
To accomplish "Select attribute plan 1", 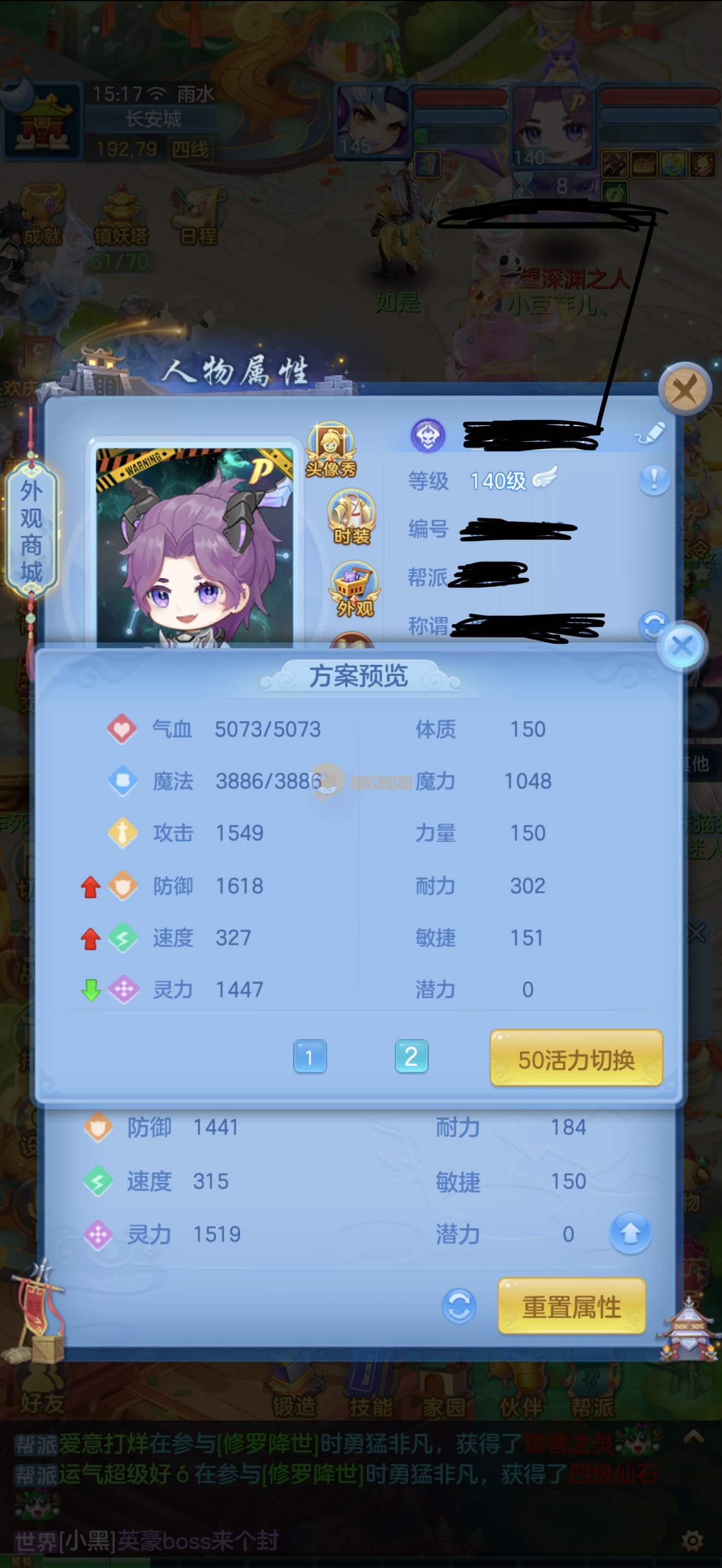I will pyautogui.click(x=310, y=1057).
